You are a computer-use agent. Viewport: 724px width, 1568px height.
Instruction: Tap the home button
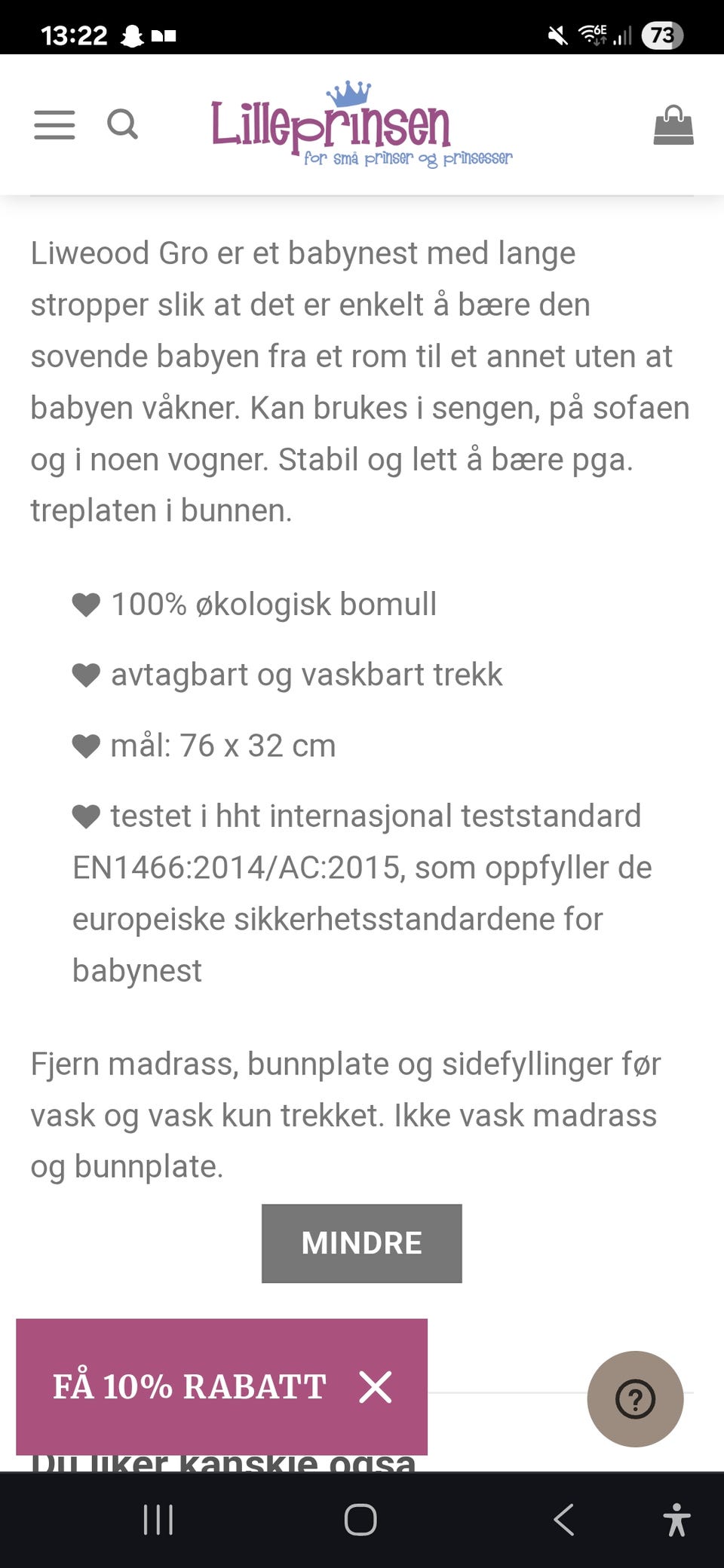tap(360, 1521)
